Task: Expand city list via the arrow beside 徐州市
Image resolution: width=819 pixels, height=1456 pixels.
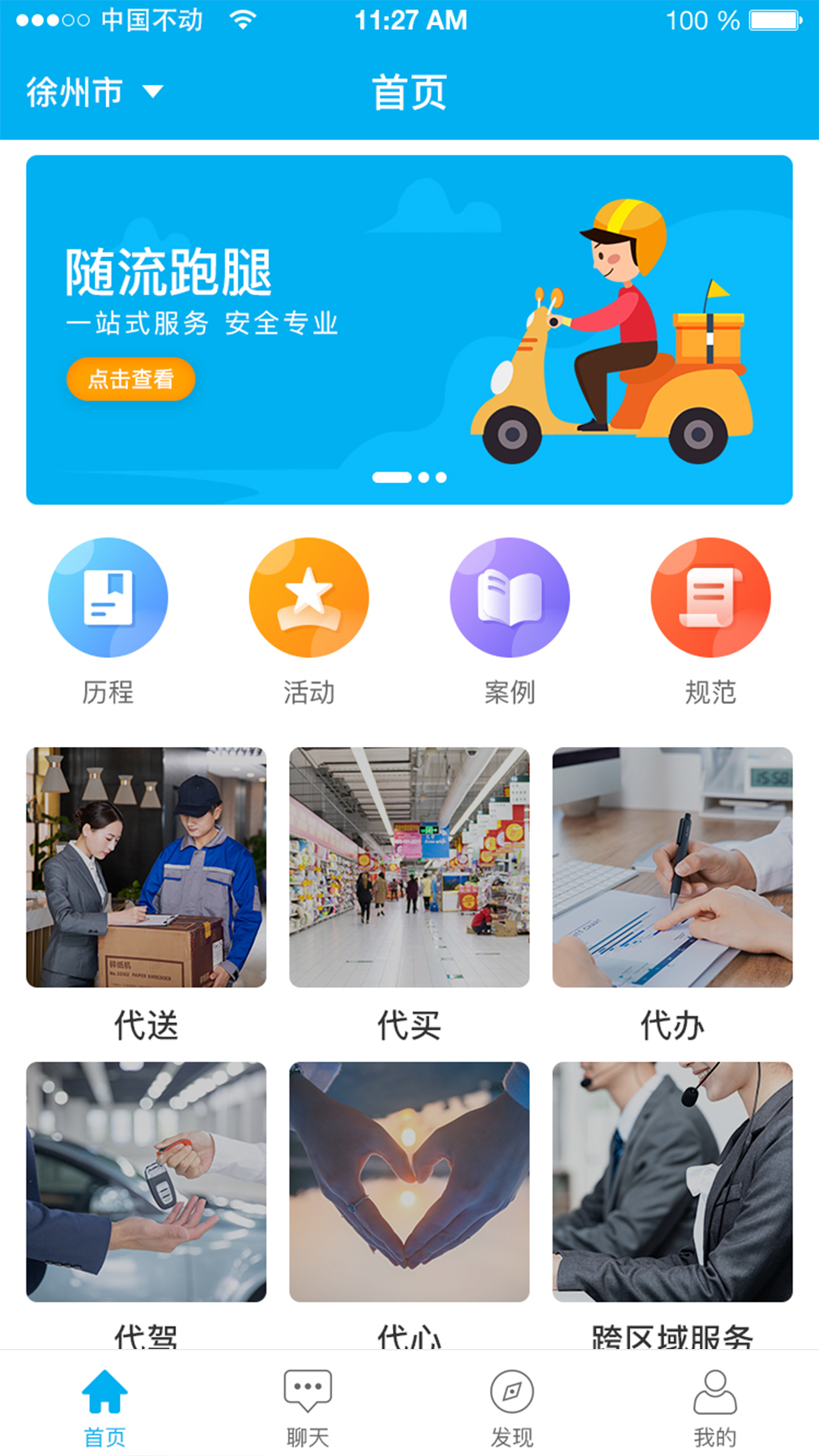Action: [x=153, y=93]
